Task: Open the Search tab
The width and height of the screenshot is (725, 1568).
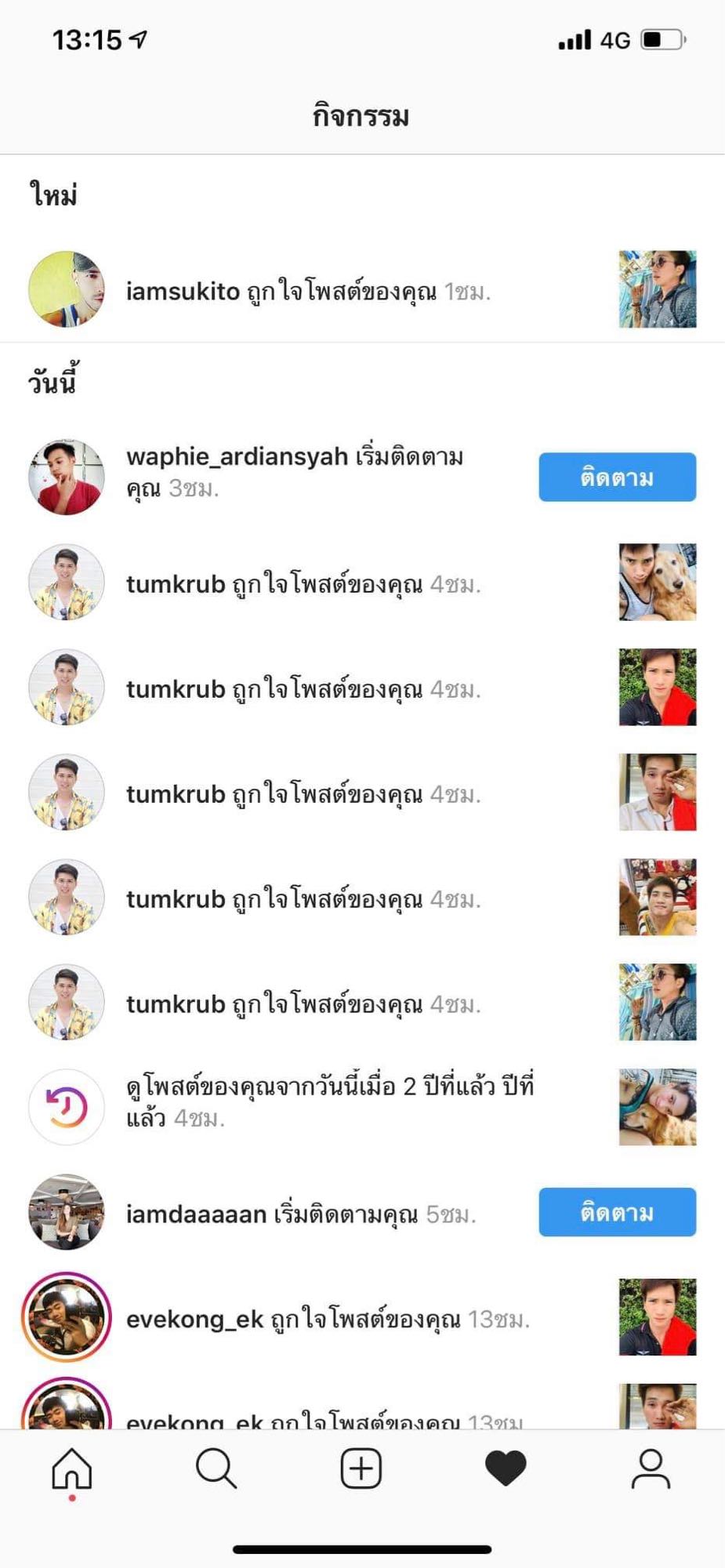Action: click(216, 1468)
